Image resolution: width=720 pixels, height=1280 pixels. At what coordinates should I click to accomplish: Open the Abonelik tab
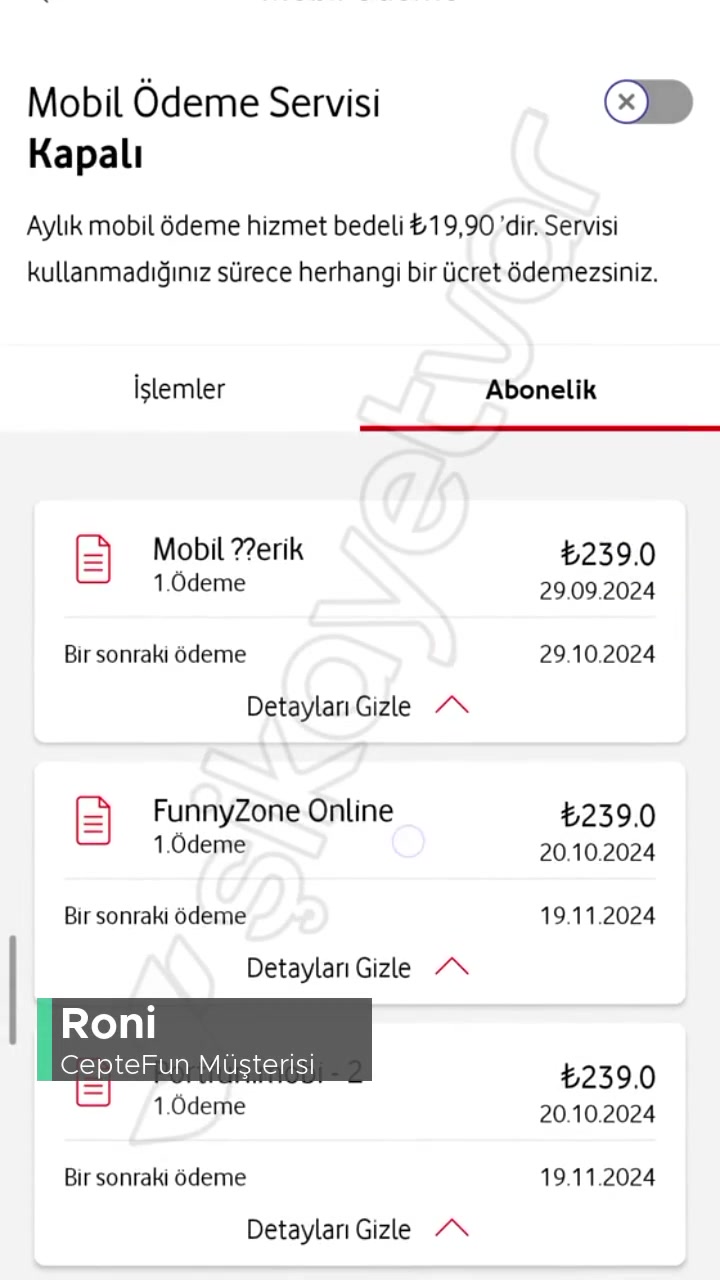[x=540, y=389]
